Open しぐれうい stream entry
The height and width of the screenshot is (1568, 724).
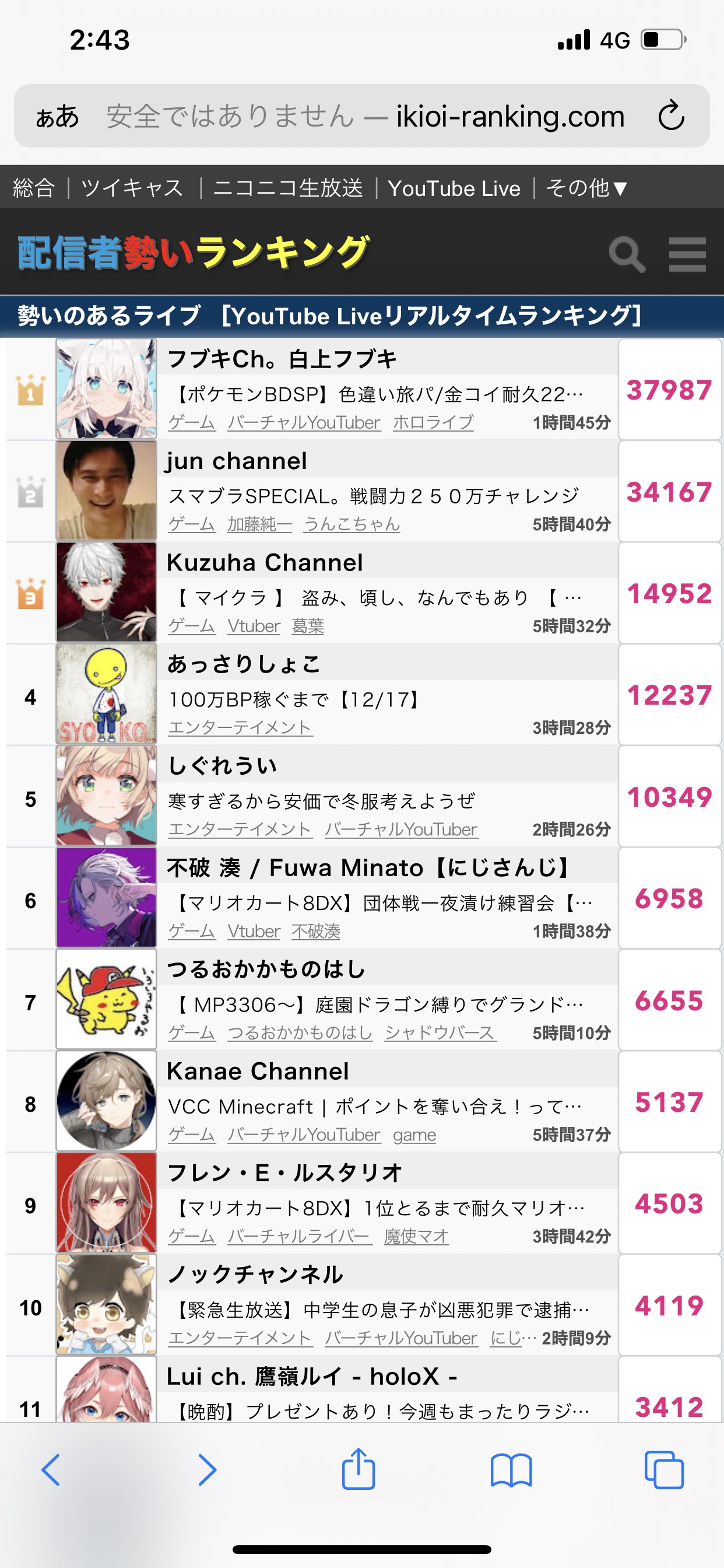click(222, 766)
